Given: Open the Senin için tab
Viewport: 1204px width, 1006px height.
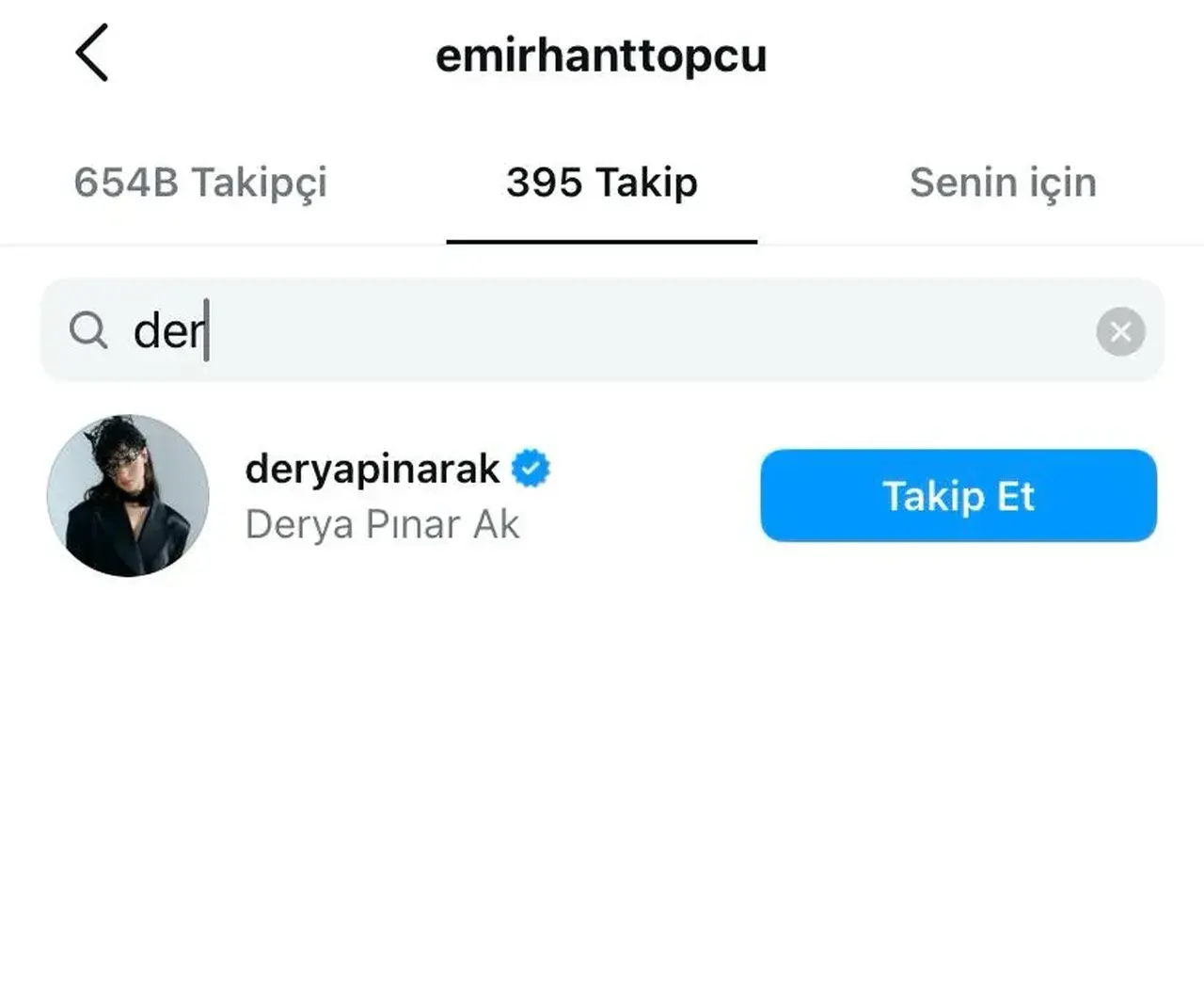Looking at the screenshot, I should pos(1003,183).
